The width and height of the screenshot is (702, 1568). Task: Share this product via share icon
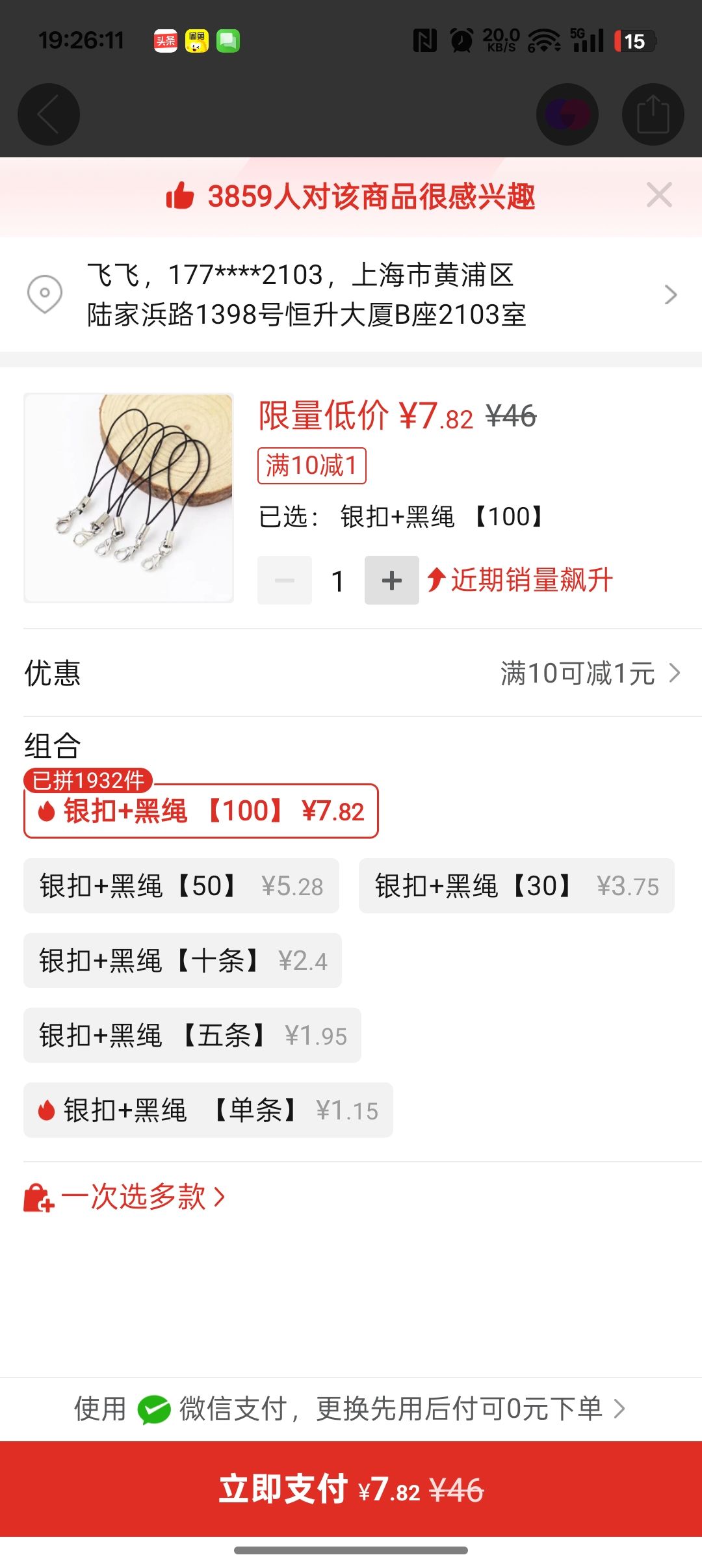click(x=653, y=114)
